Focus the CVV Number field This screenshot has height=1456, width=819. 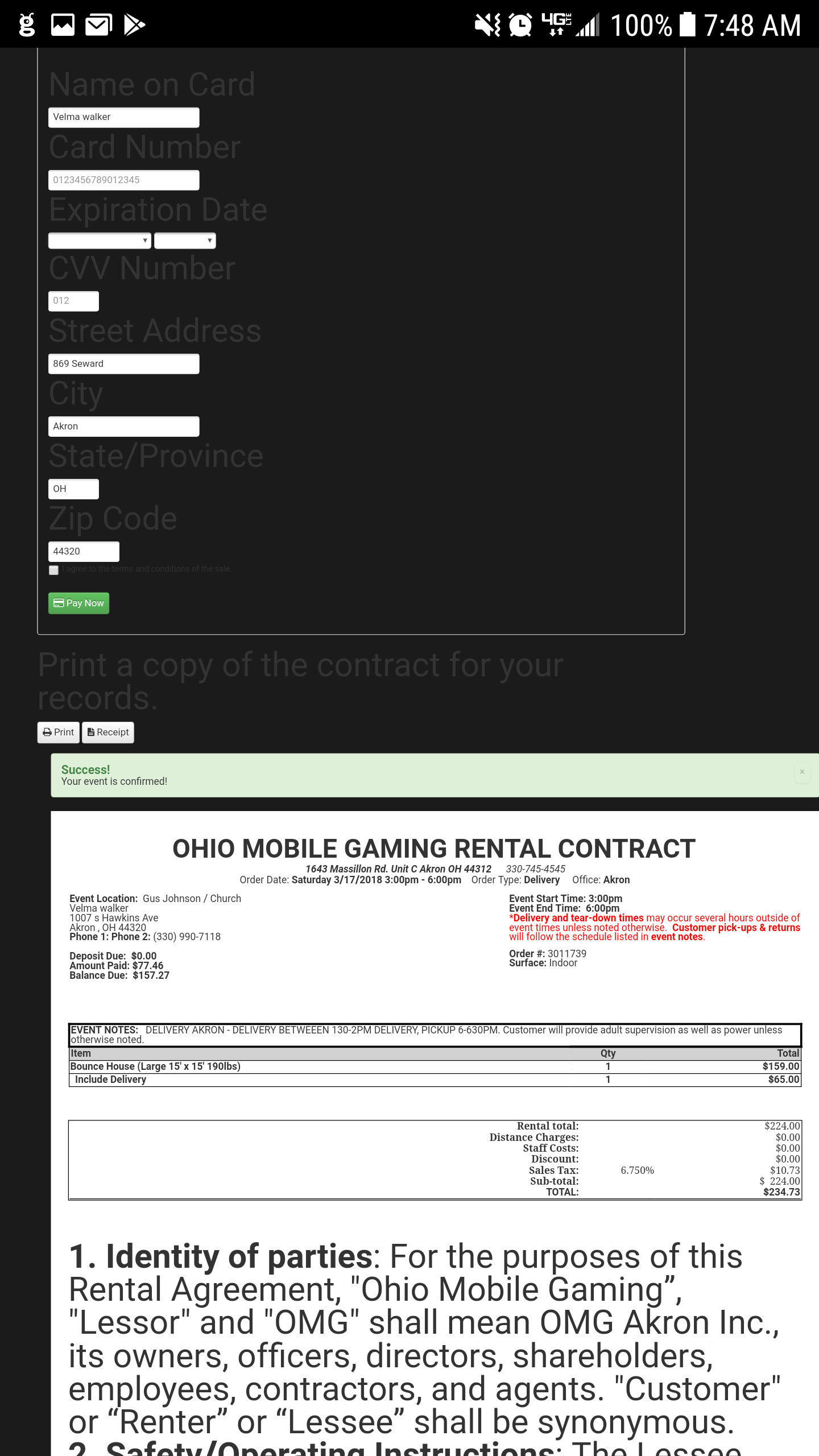click(73, 301)
